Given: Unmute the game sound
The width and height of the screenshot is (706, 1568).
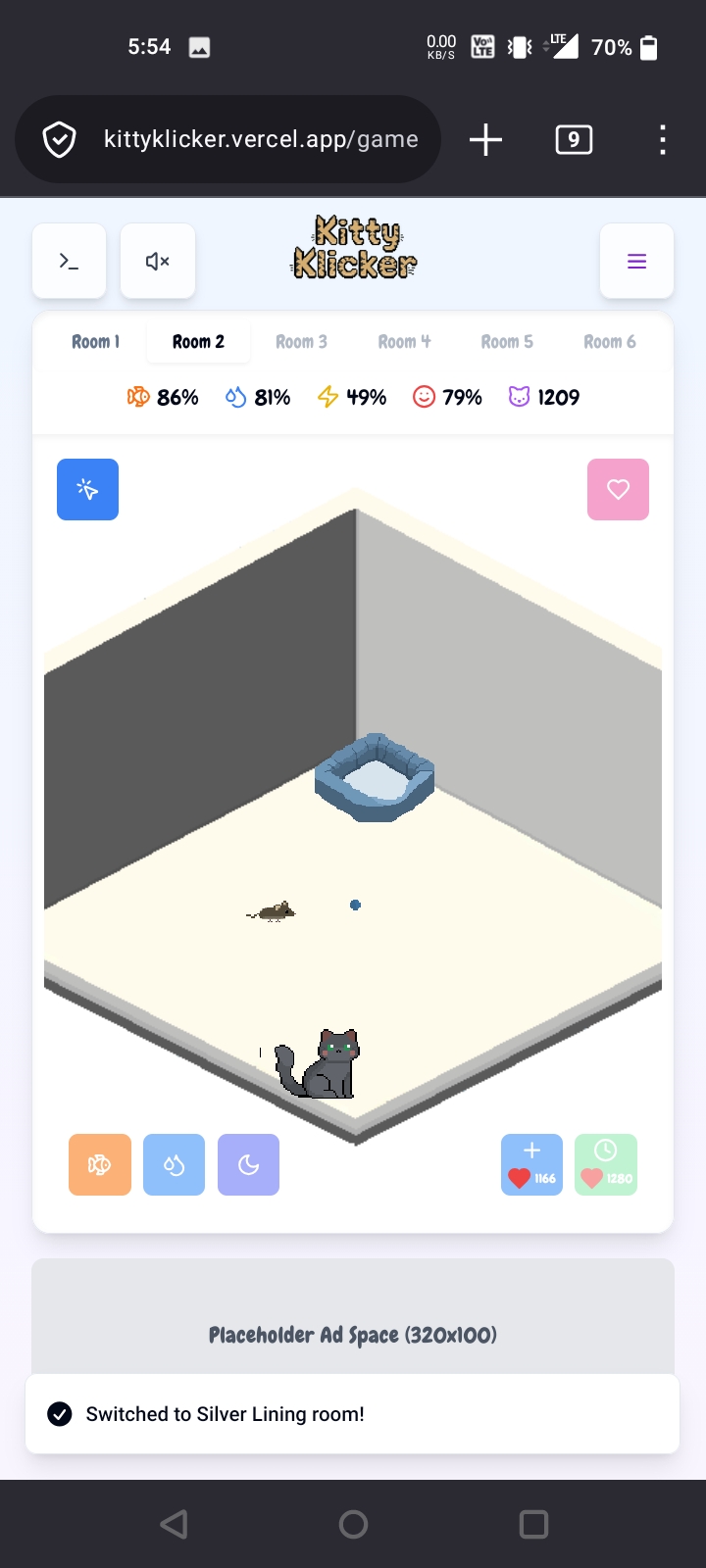Looking at the screenshot, I should pos(157,261).
